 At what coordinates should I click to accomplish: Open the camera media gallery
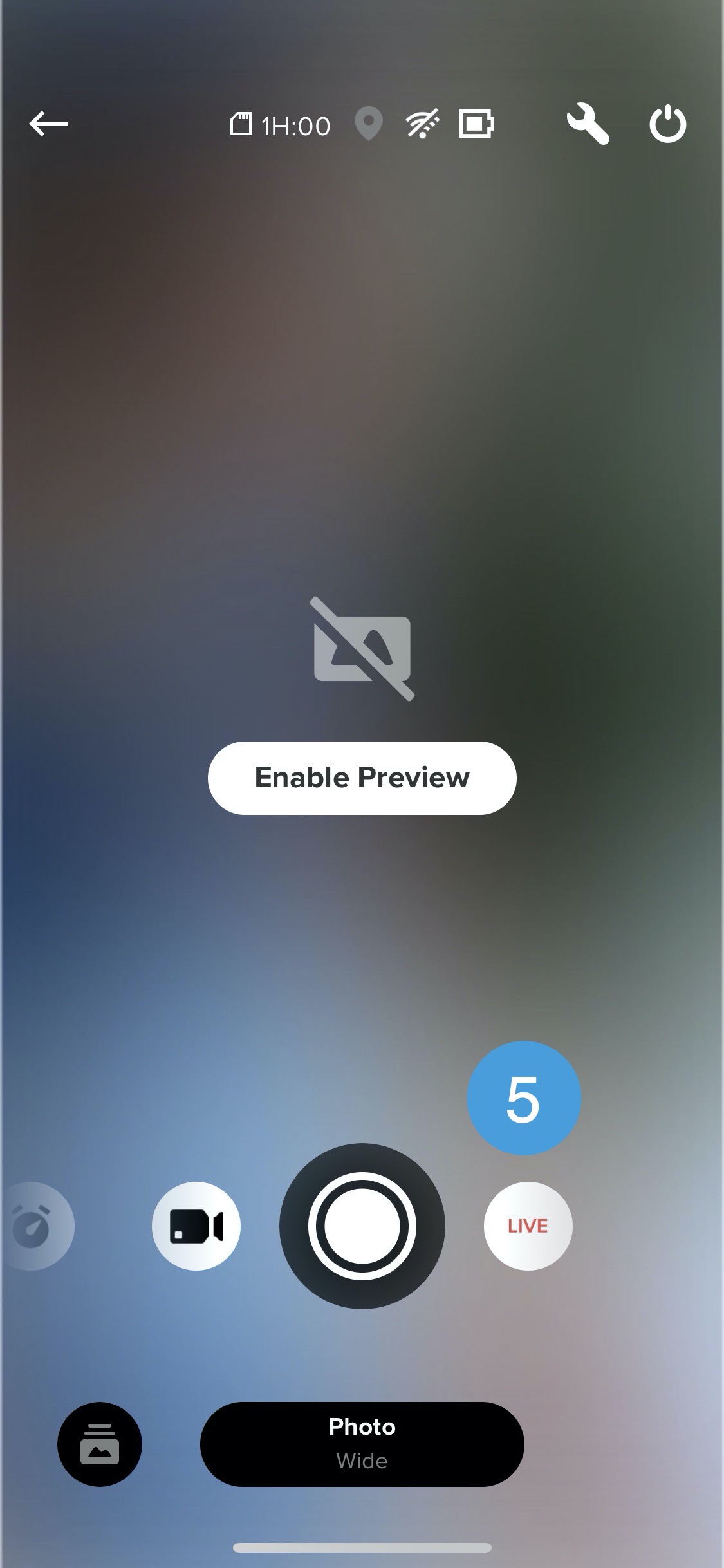[x=100, y=1444]
